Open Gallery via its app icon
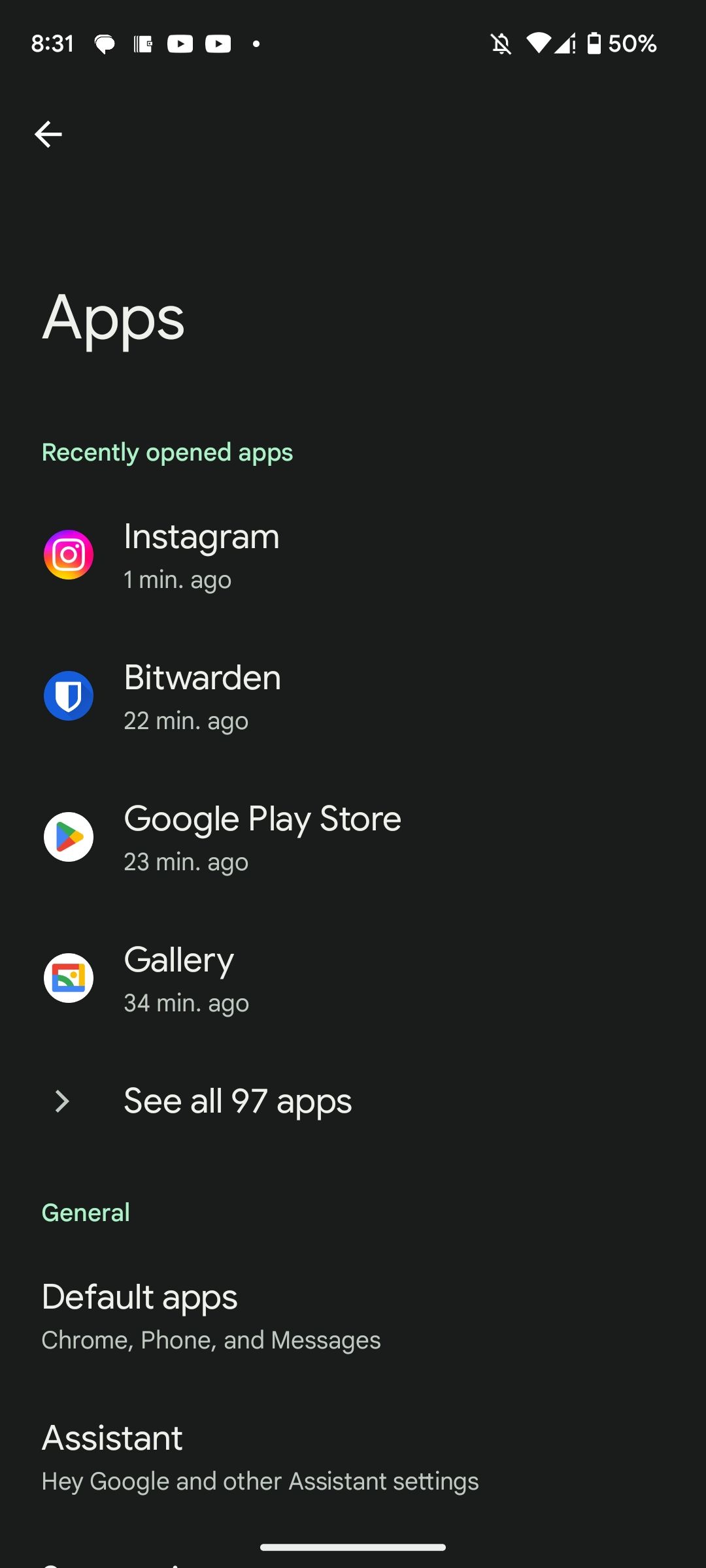Image resolution: width=706 pixels, height=1568 pixels. pyautogui.click(x=68, y=978)
